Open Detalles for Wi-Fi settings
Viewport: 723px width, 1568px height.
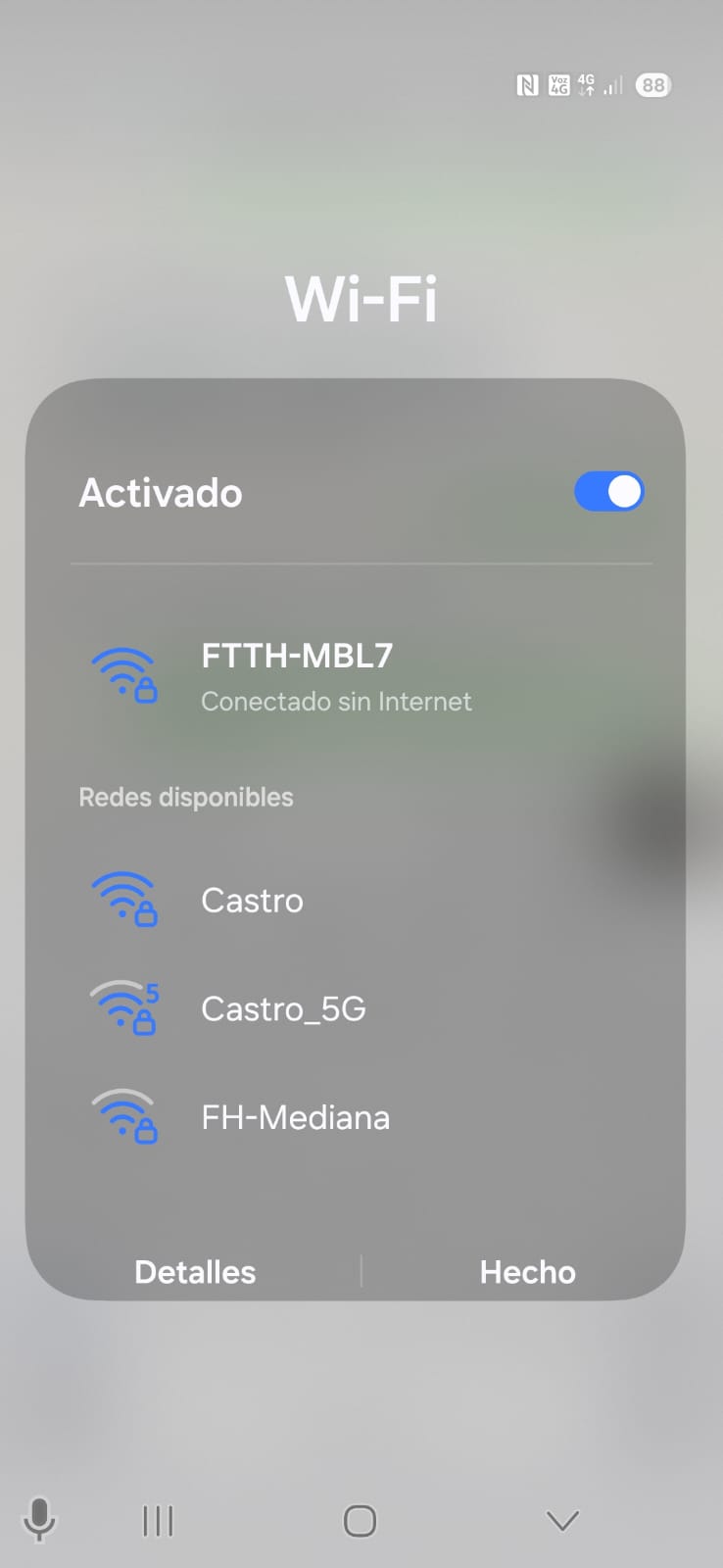(x=195, y=1272)
